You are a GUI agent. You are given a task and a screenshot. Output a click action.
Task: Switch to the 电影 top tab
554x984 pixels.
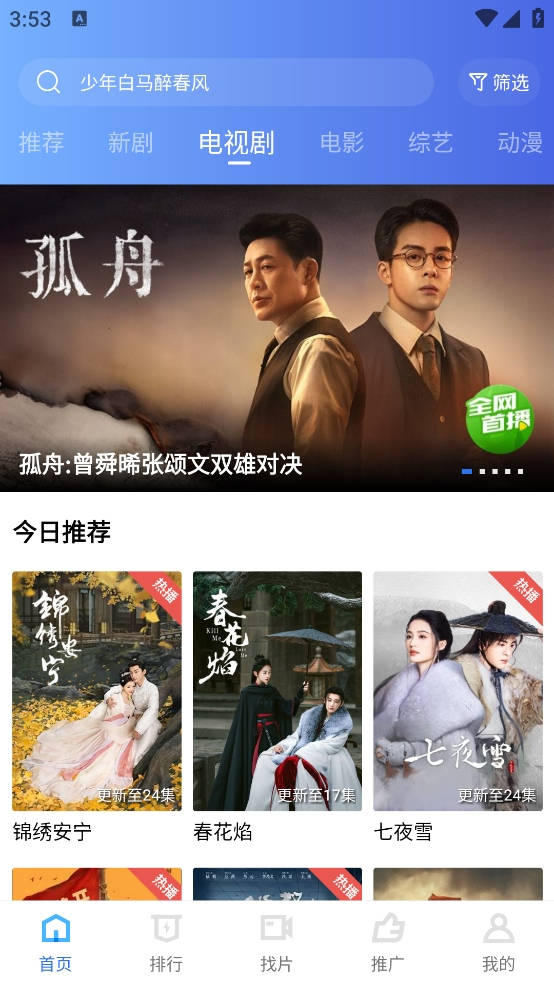point(342,142)
